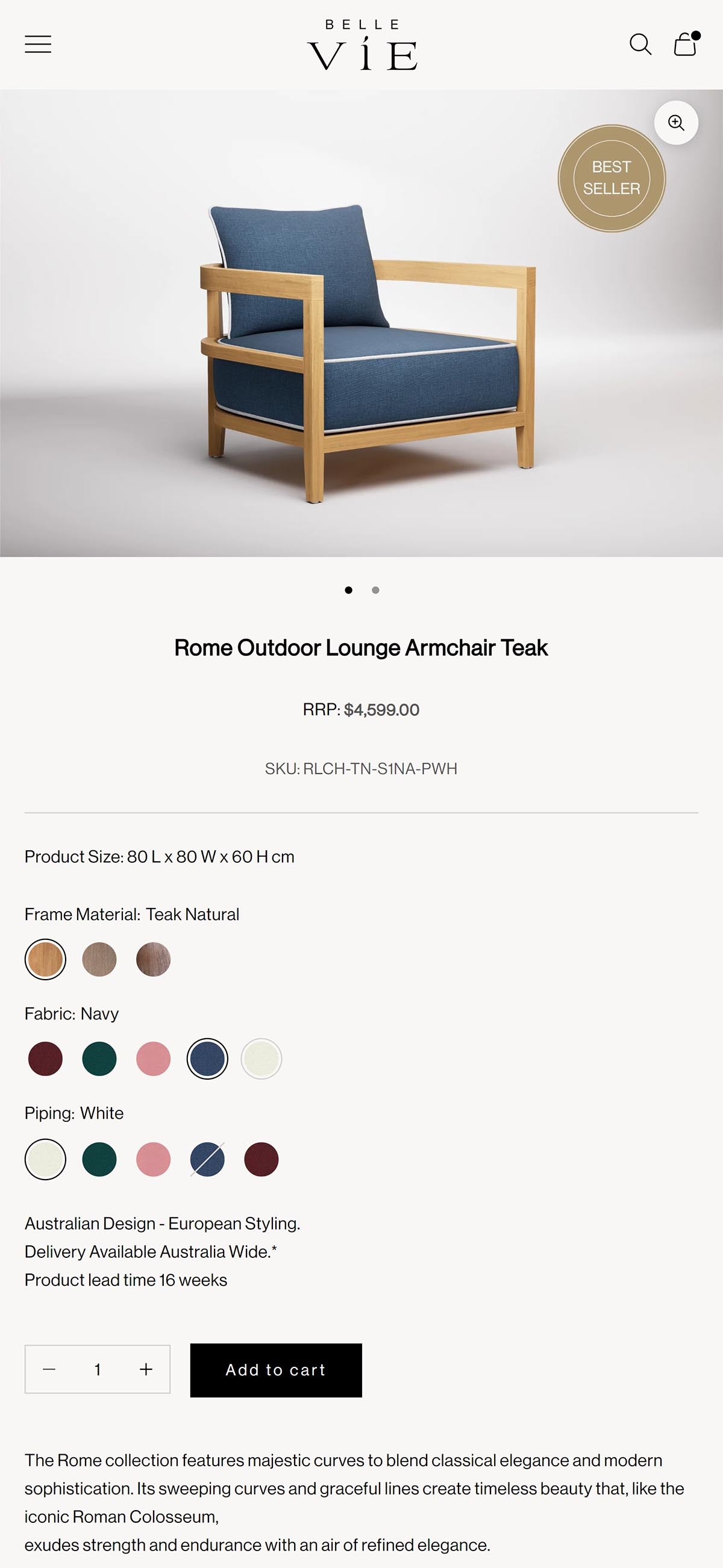The image size is (723, 1568).
Task: Select the green piping swatch
Action: (99, 1159)
